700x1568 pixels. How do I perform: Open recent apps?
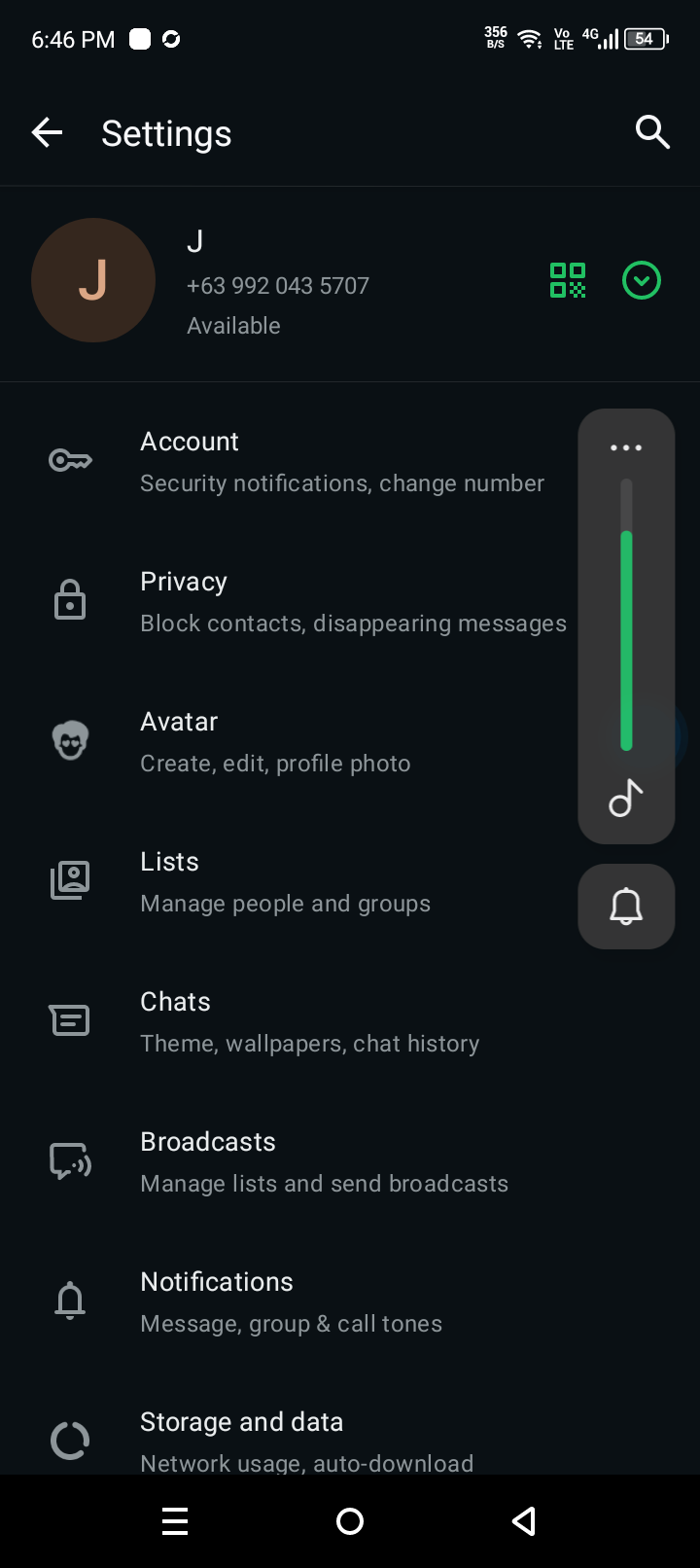point(175,1521)
